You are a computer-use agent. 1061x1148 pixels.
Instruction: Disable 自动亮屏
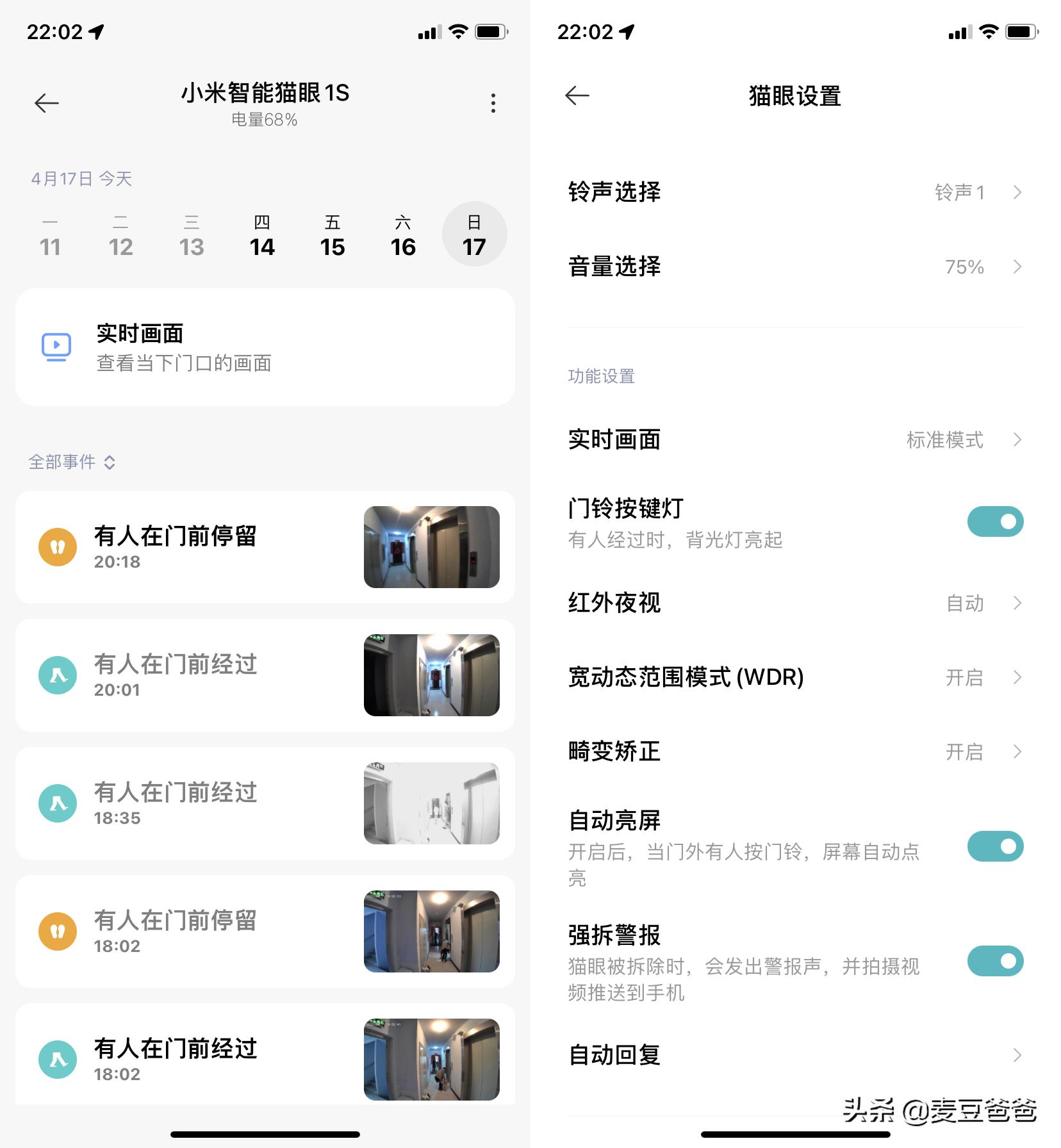(x=994, y=846)
